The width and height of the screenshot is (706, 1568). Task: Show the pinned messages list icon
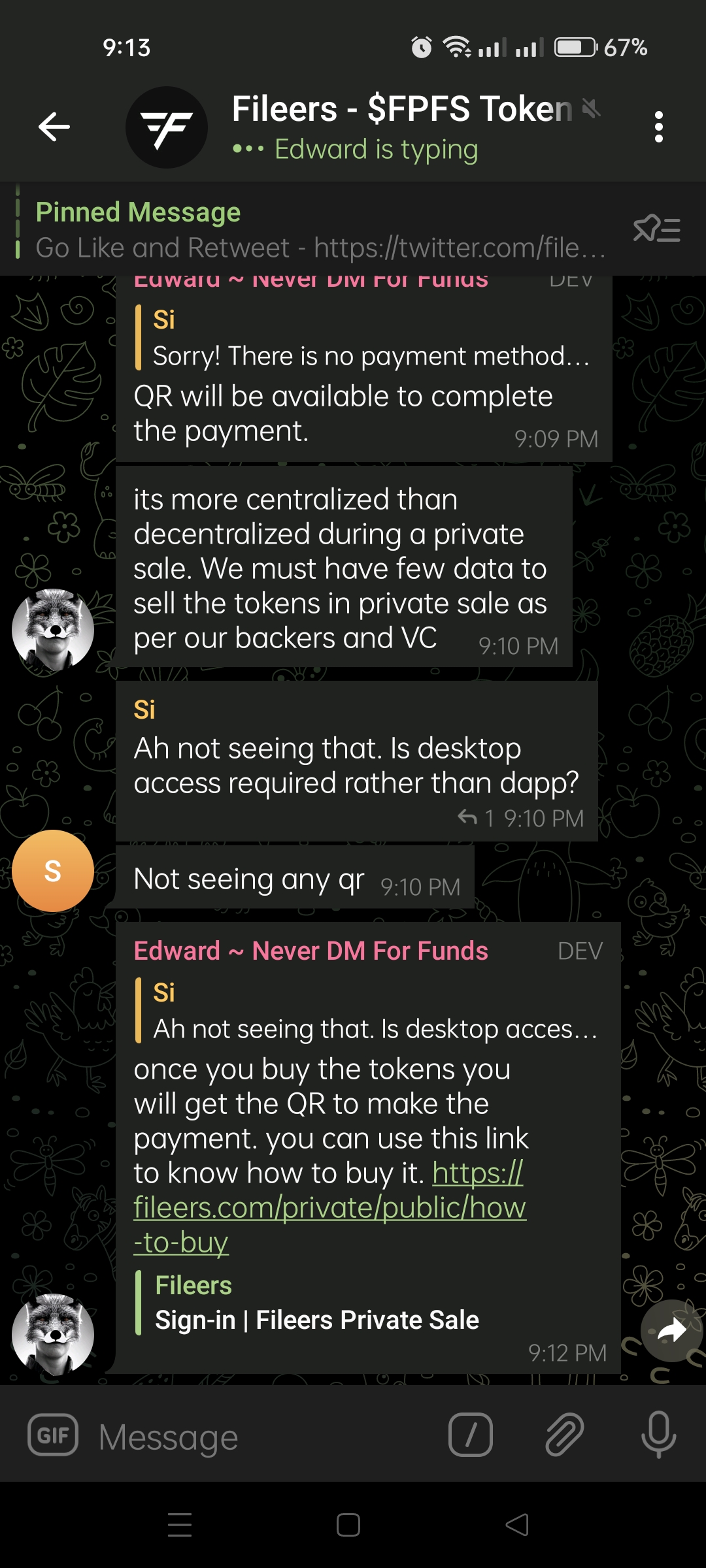(657, 230)
